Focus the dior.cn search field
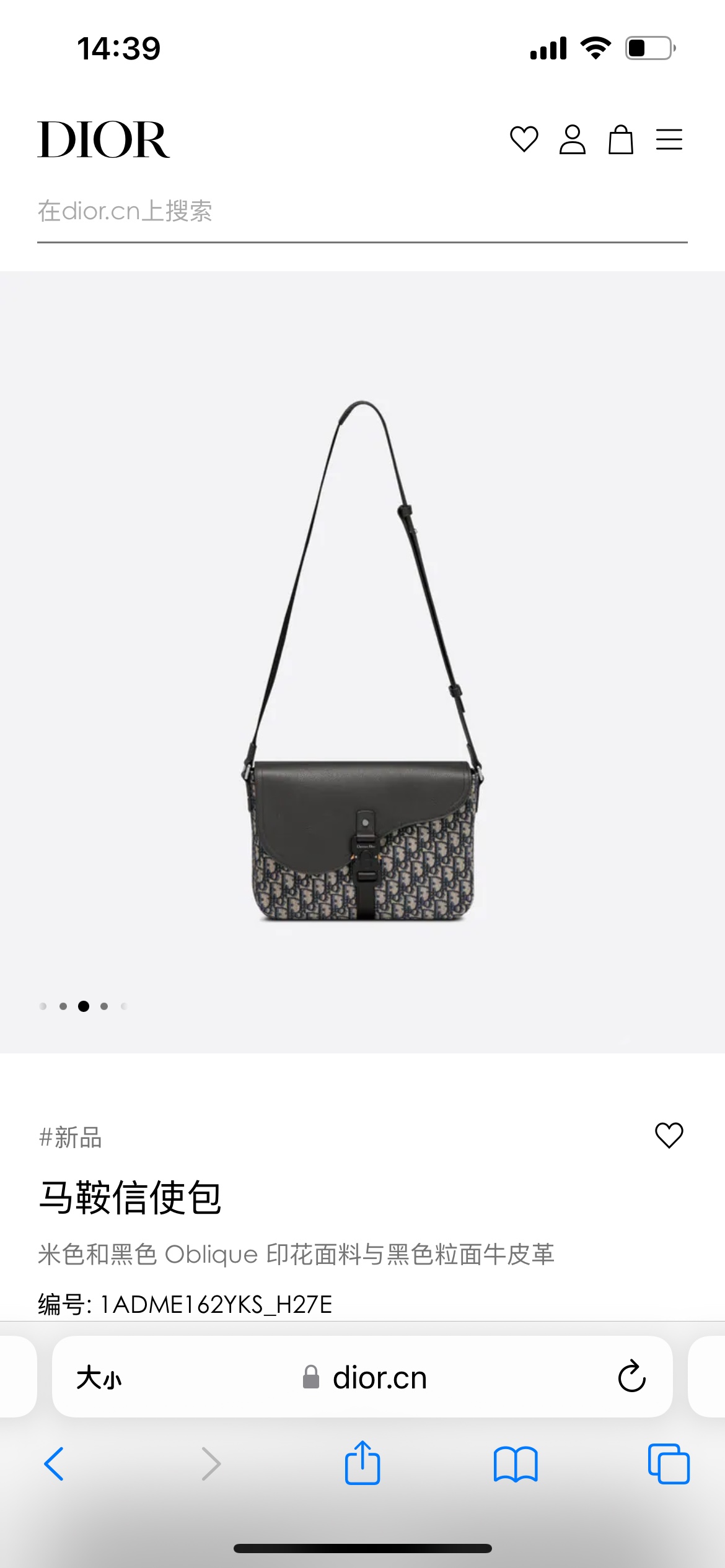The width and height of the screenshot is (725, 1568). click(362, 212)
